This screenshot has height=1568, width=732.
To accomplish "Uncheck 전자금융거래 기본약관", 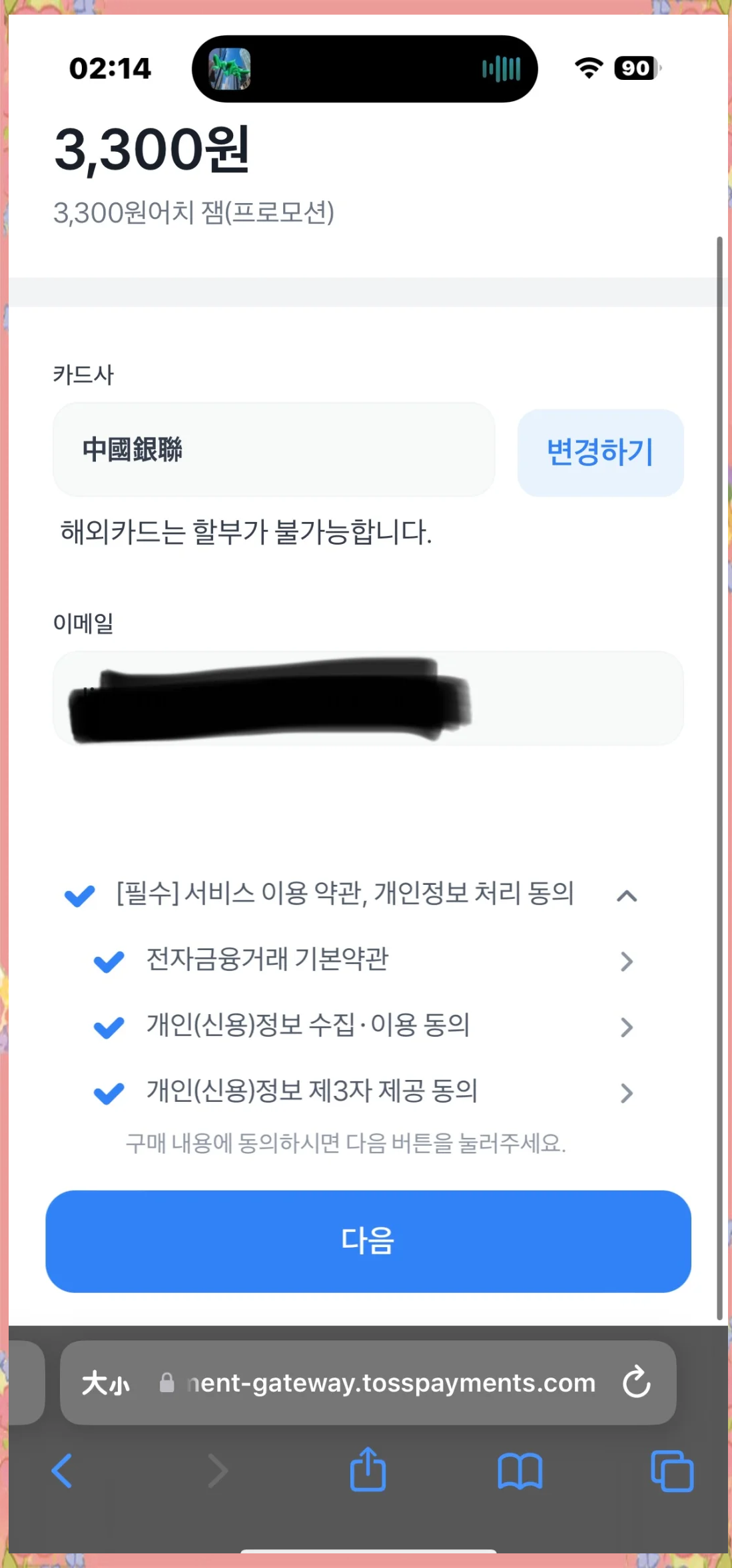I will tap(109, 961).
